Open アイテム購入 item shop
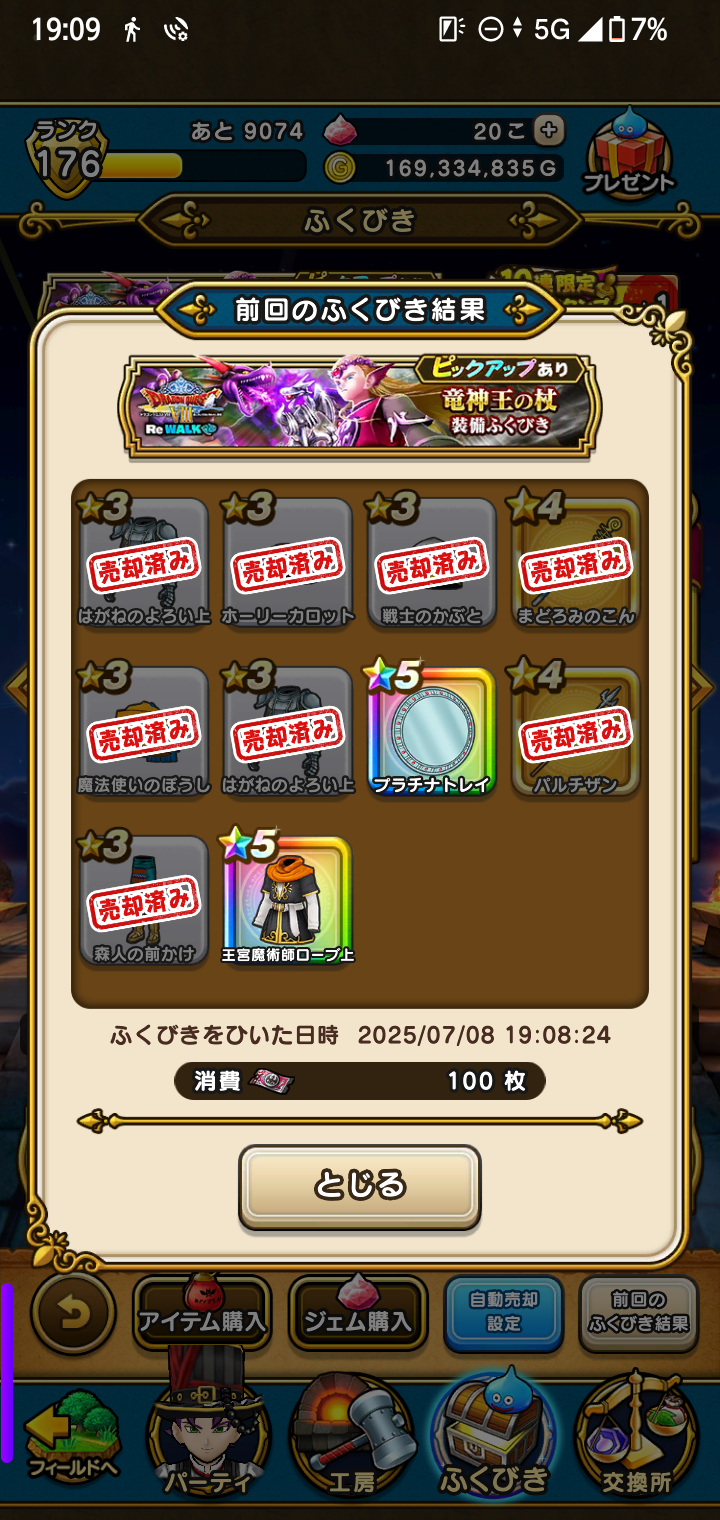 (202, 1314)
